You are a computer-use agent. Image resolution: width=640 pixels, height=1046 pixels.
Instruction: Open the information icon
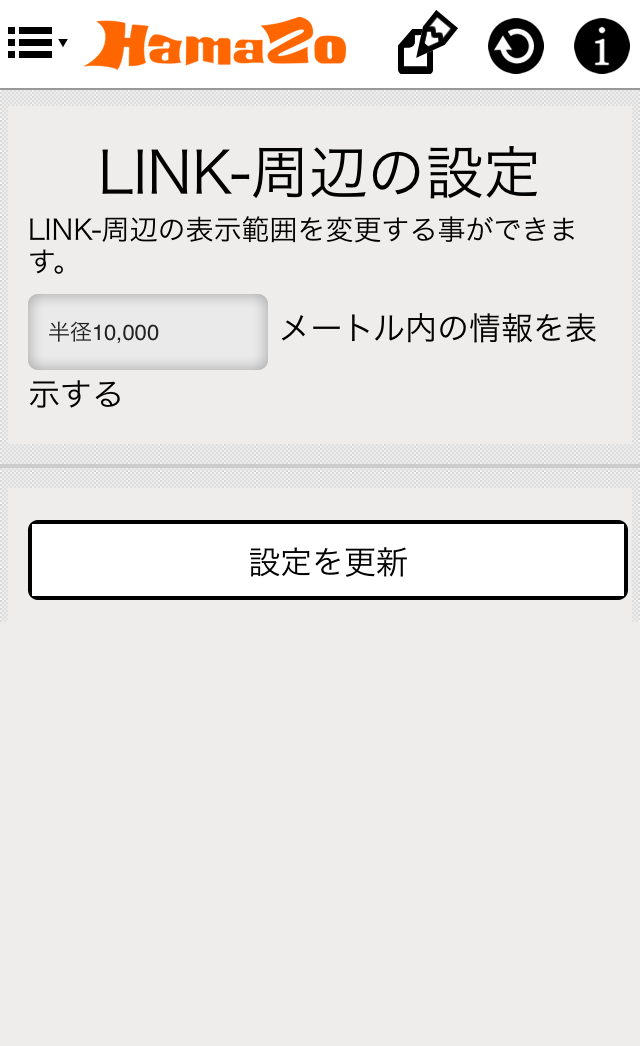click(x=601, y=46)
